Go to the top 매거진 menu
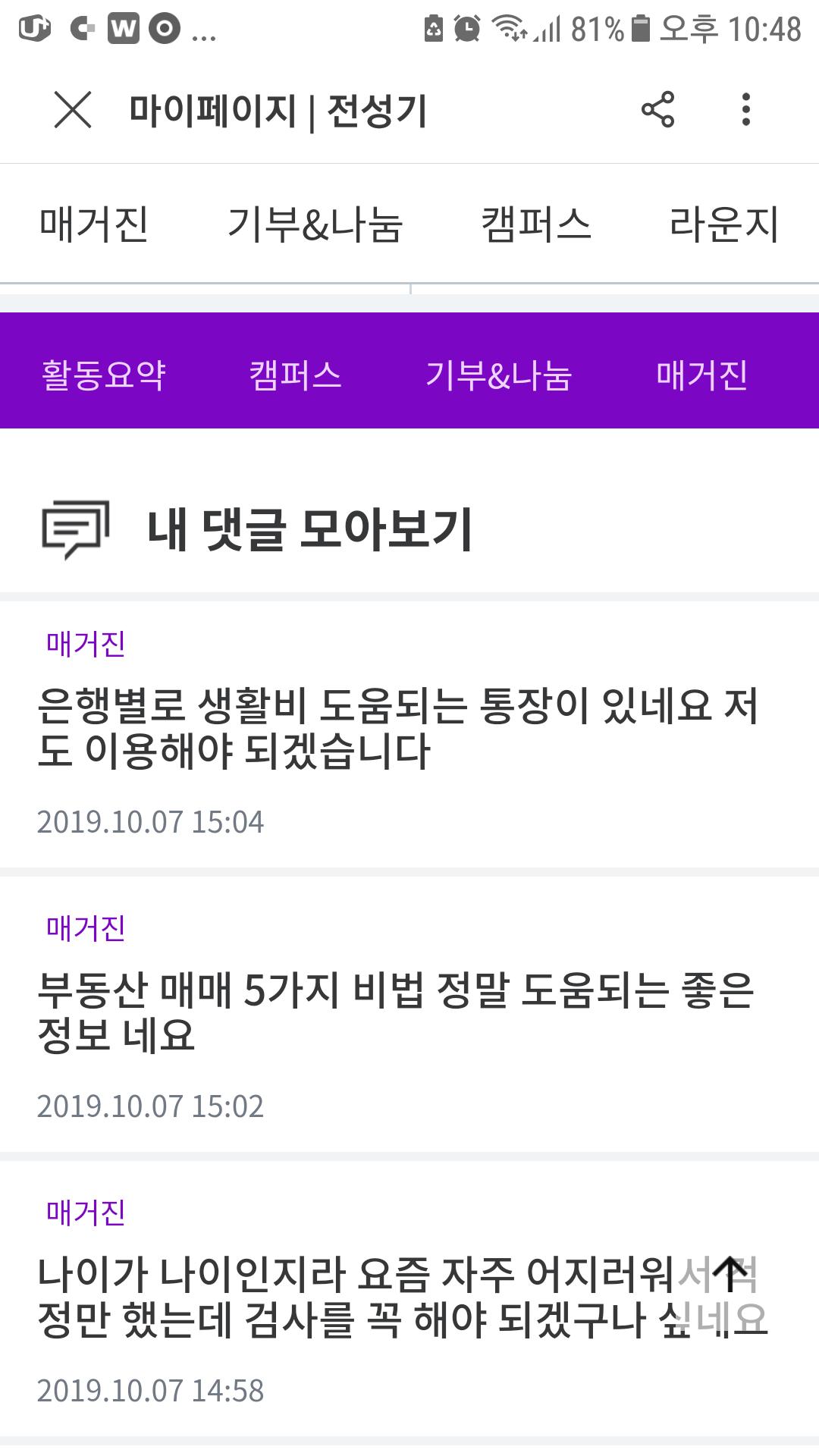The width and height of the screenshot is (819, 1456). (x=94, y=224)
